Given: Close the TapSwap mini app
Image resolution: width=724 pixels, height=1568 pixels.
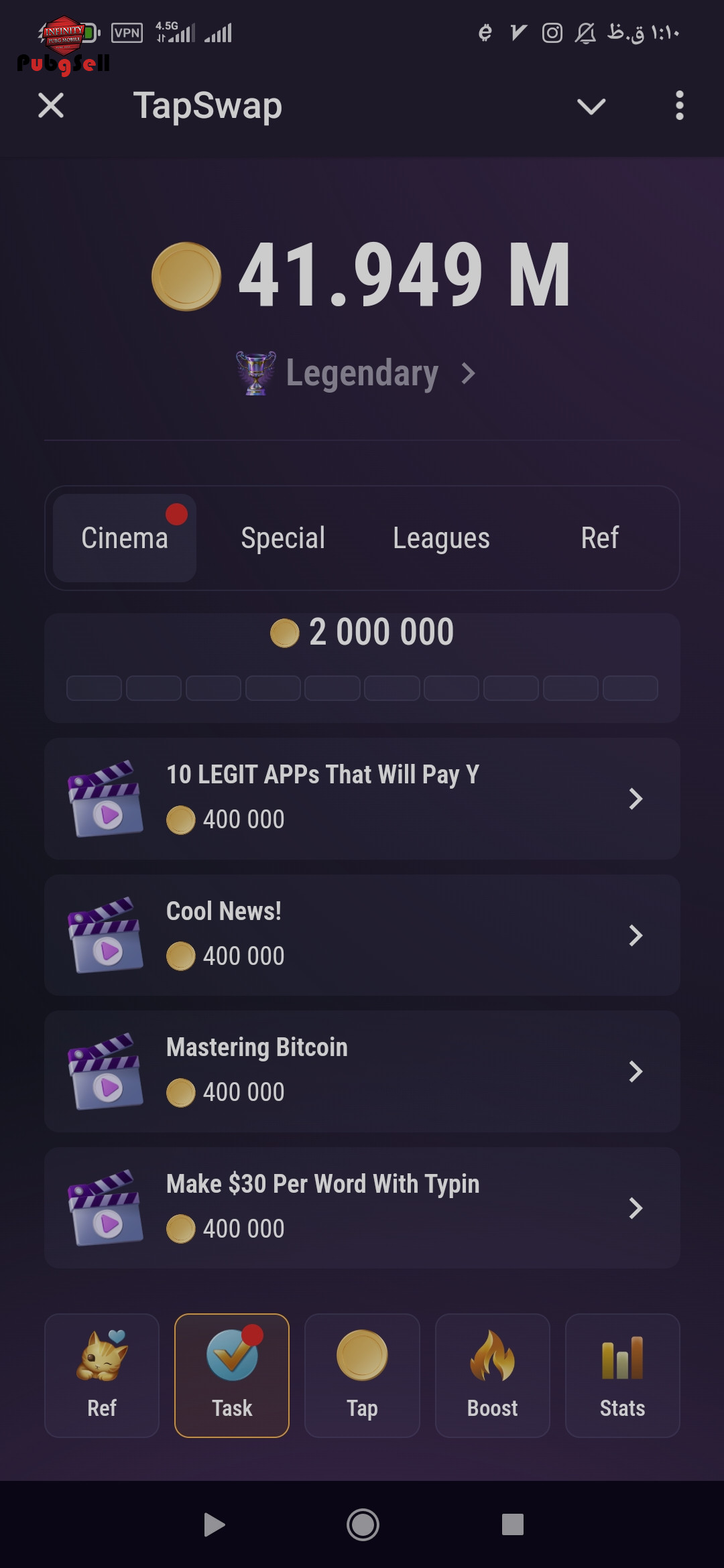Looking at the screenshot, I should click(51, 105).
